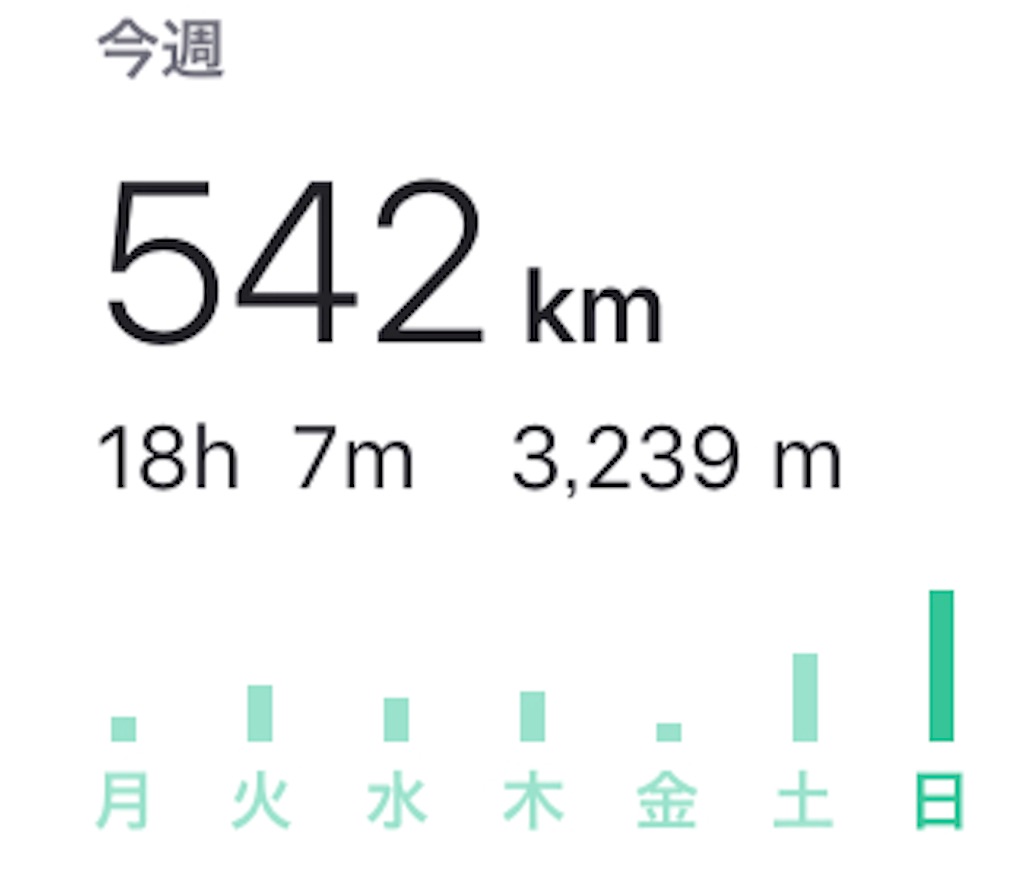Select the highlighted 日 (Sunday) bar
Image resolution: width=1024 pixels, height=891 pixels.
[942, 666]
